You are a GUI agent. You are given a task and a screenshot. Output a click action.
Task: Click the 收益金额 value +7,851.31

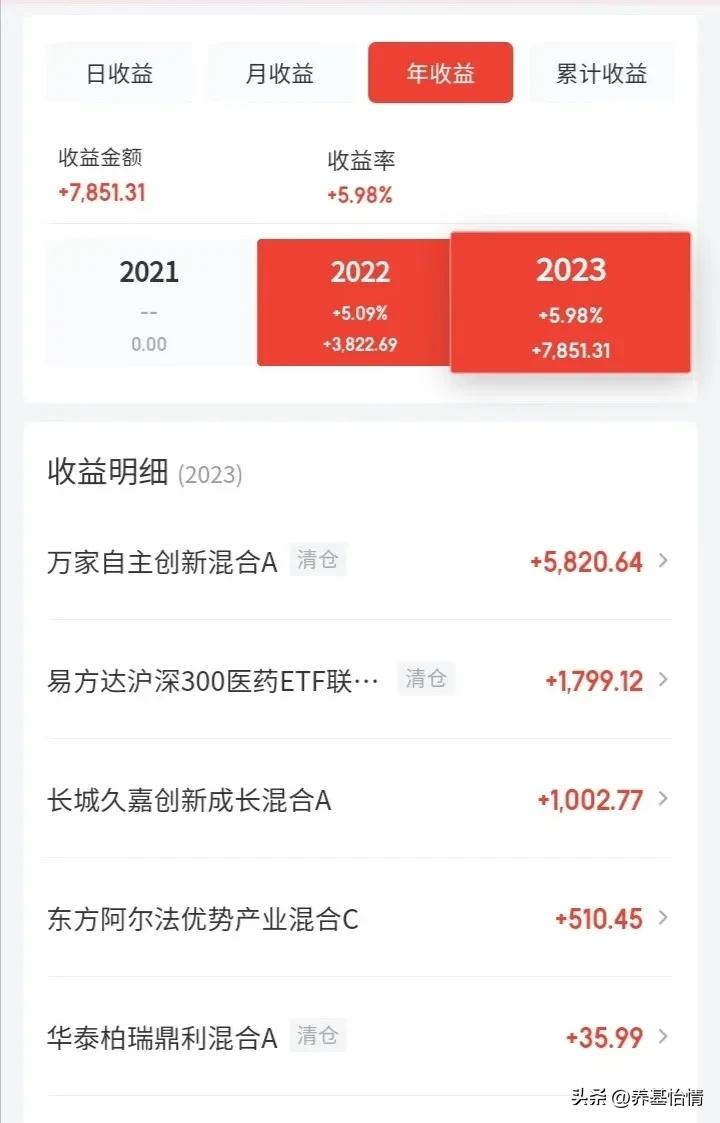click(x=101, y=195)
